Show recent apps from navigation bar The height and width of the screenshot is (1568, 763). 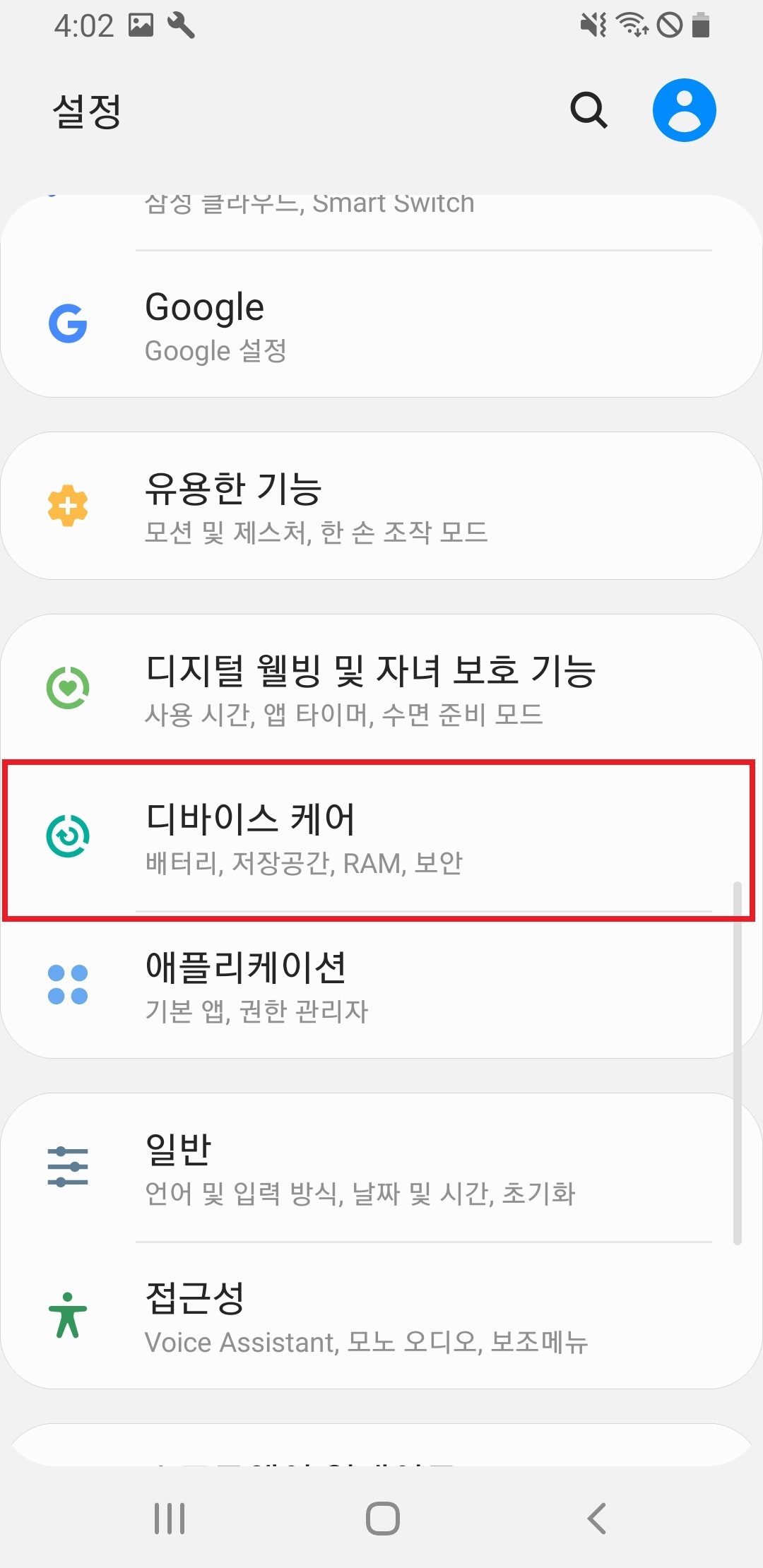(170, 1518)
